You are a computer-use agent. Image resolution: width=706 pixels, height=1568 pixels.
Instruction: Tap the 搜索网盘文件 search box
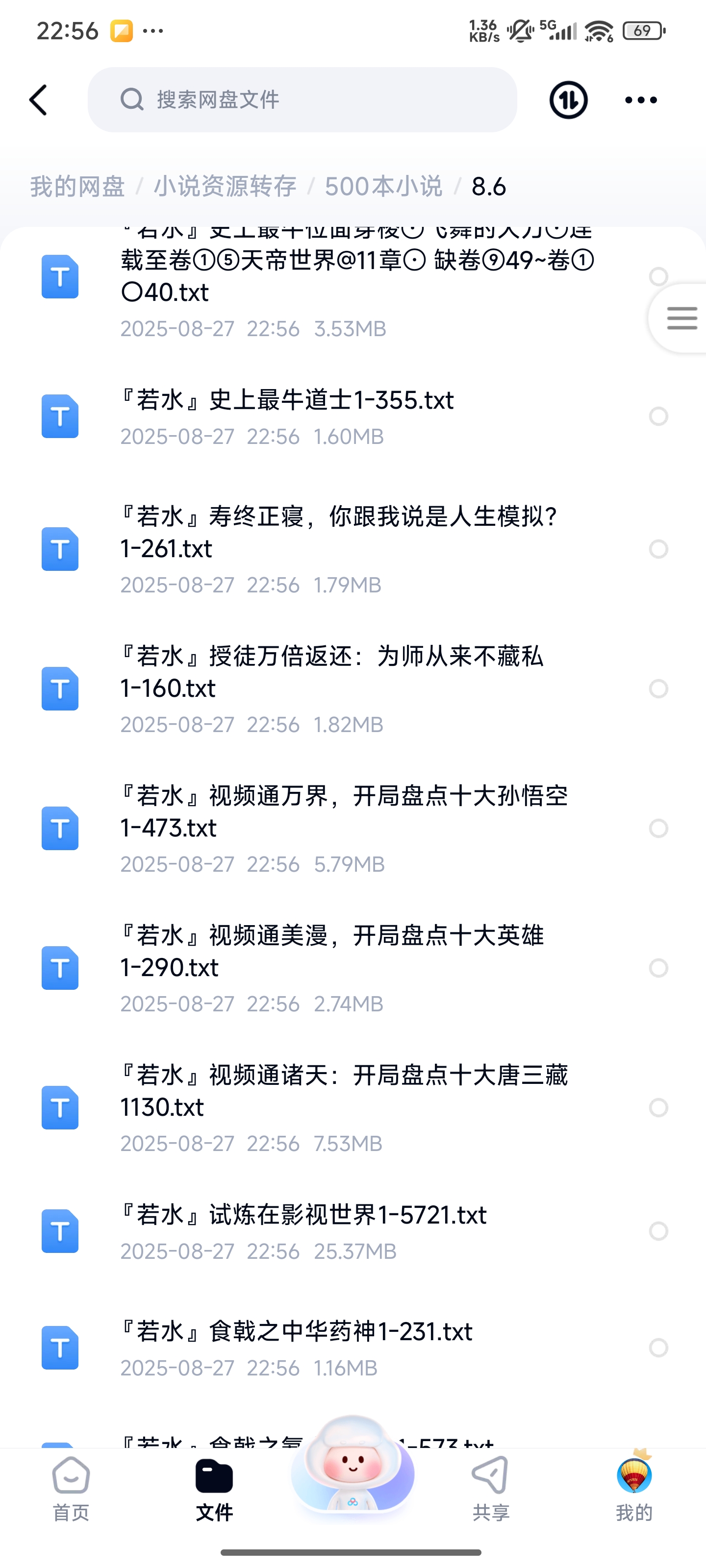click(302, 100)
